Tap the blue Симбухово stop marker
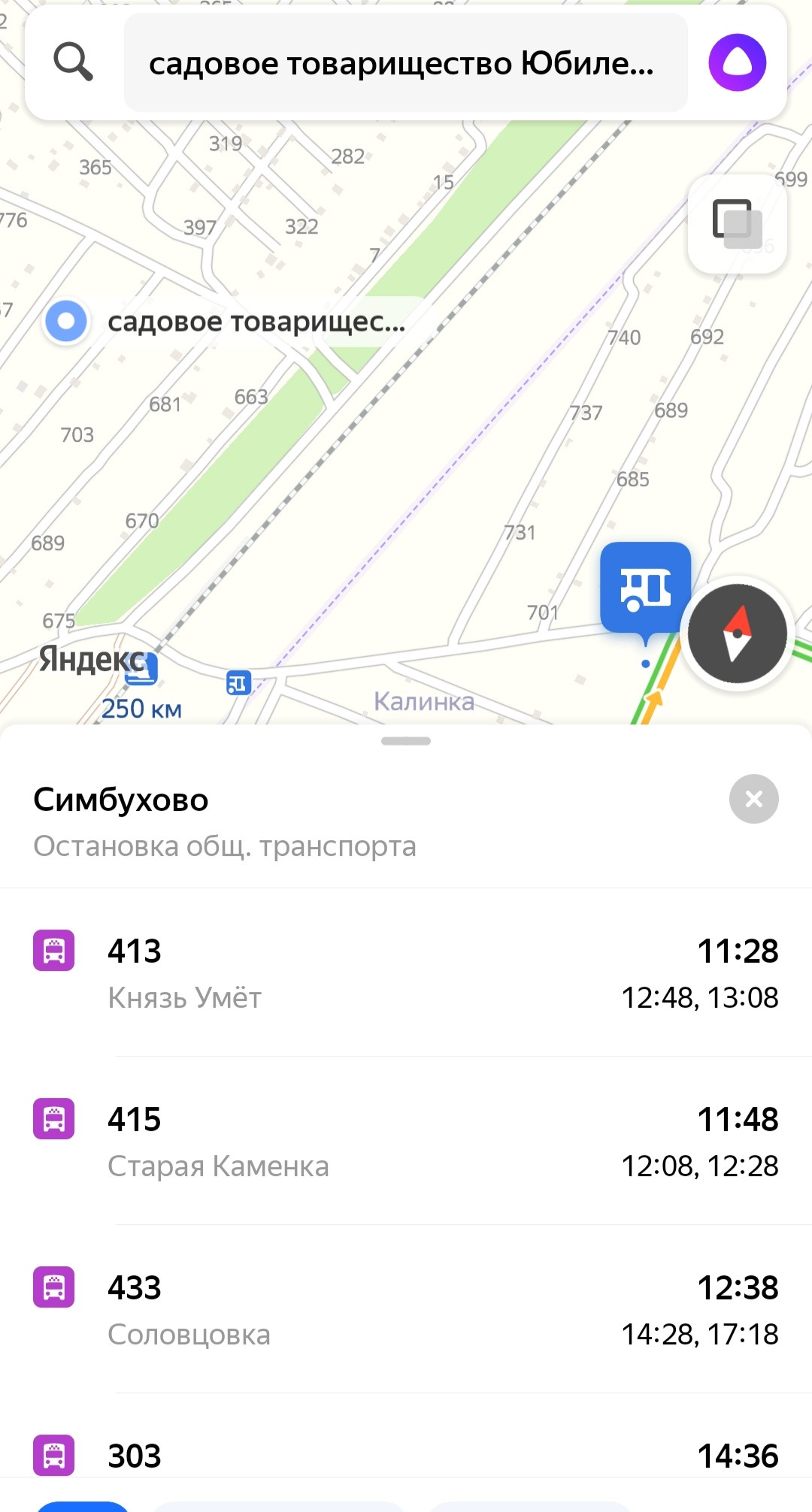Image resolution: width=812 pixels, height=1512 pixels. click(x=645, y=588)
